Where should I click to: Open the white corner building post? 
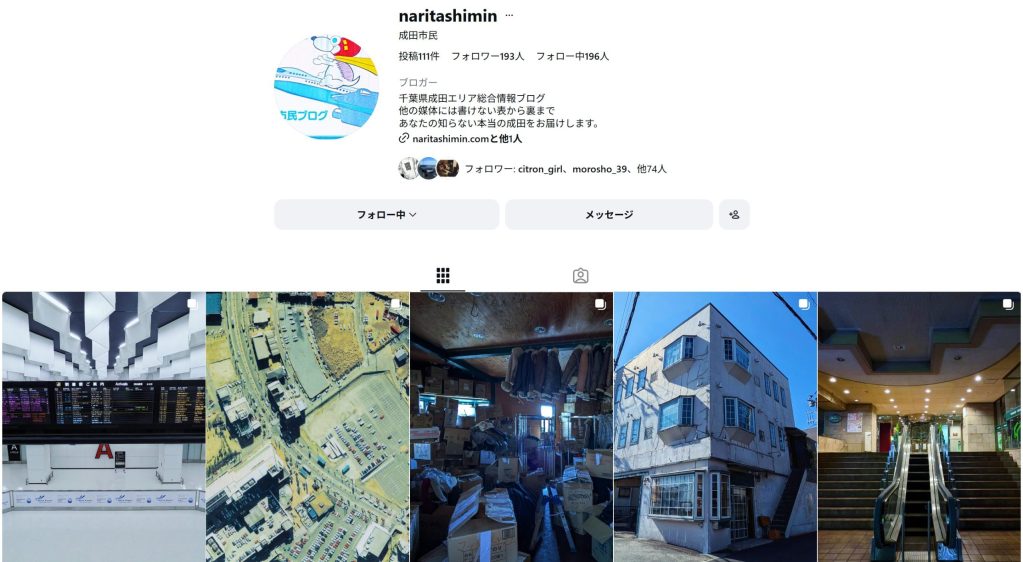tap(715, 426)
